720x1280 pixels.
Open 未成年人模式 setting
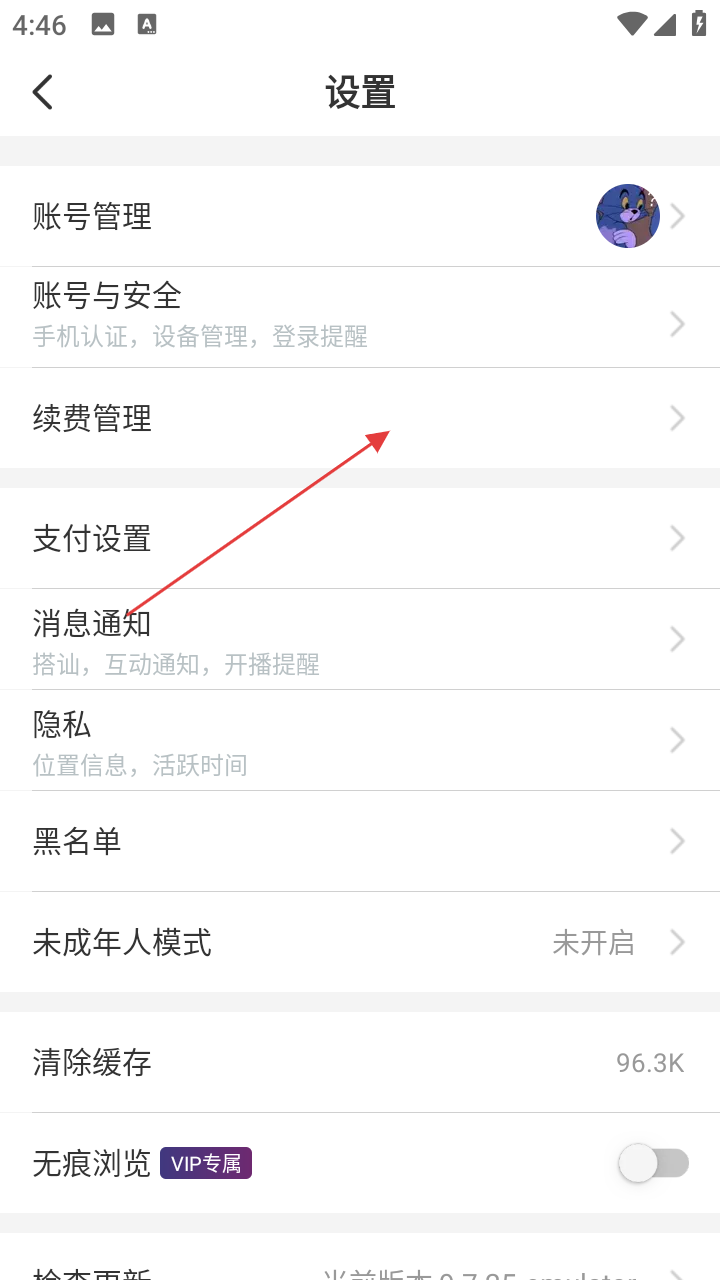click(360, 942)
